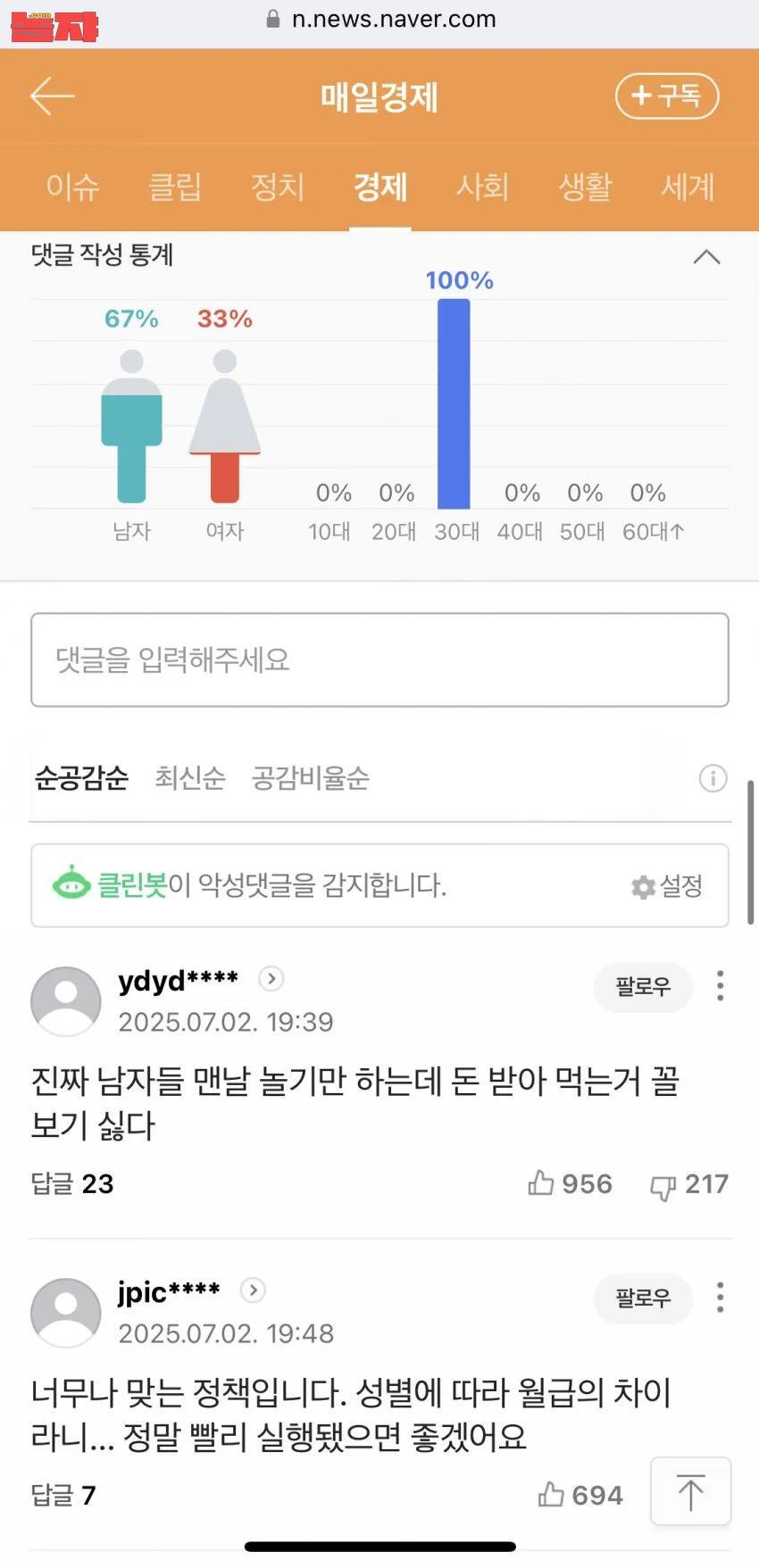Switch to the 이슈 tab

72,187
